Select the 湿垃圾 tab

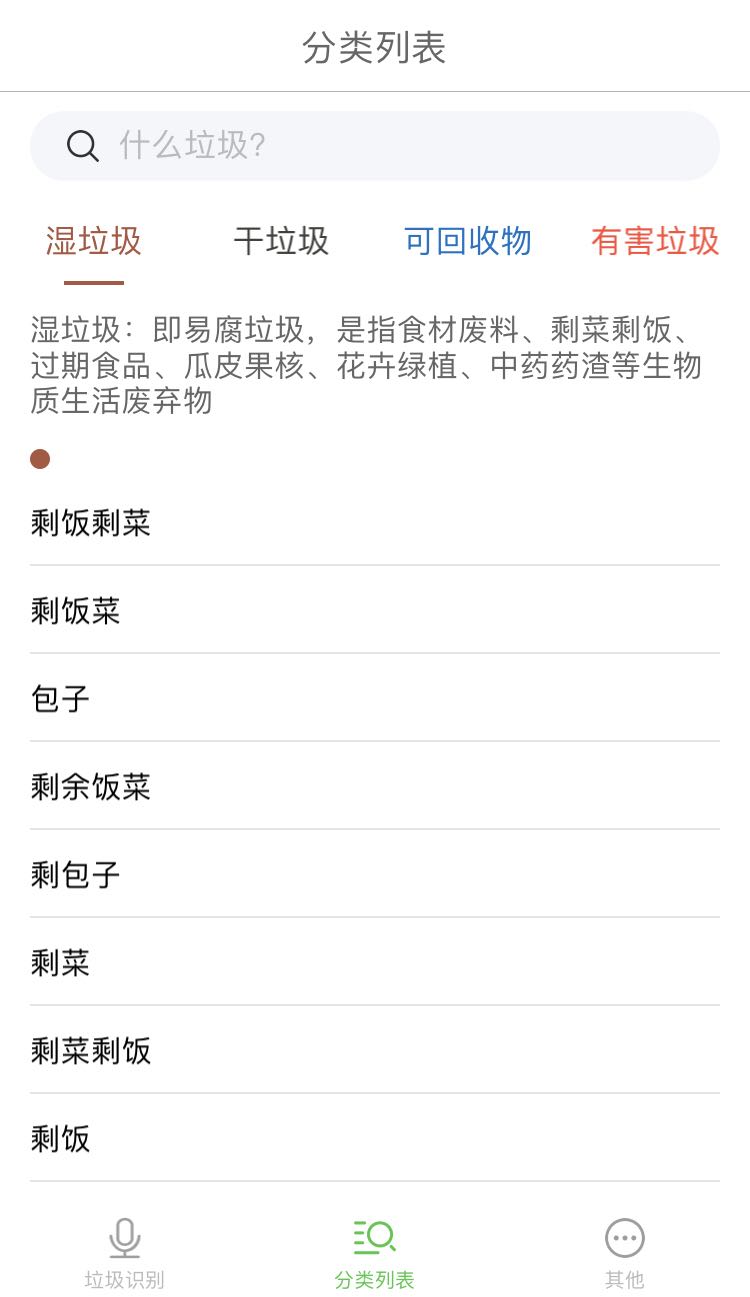click(94, 241)
